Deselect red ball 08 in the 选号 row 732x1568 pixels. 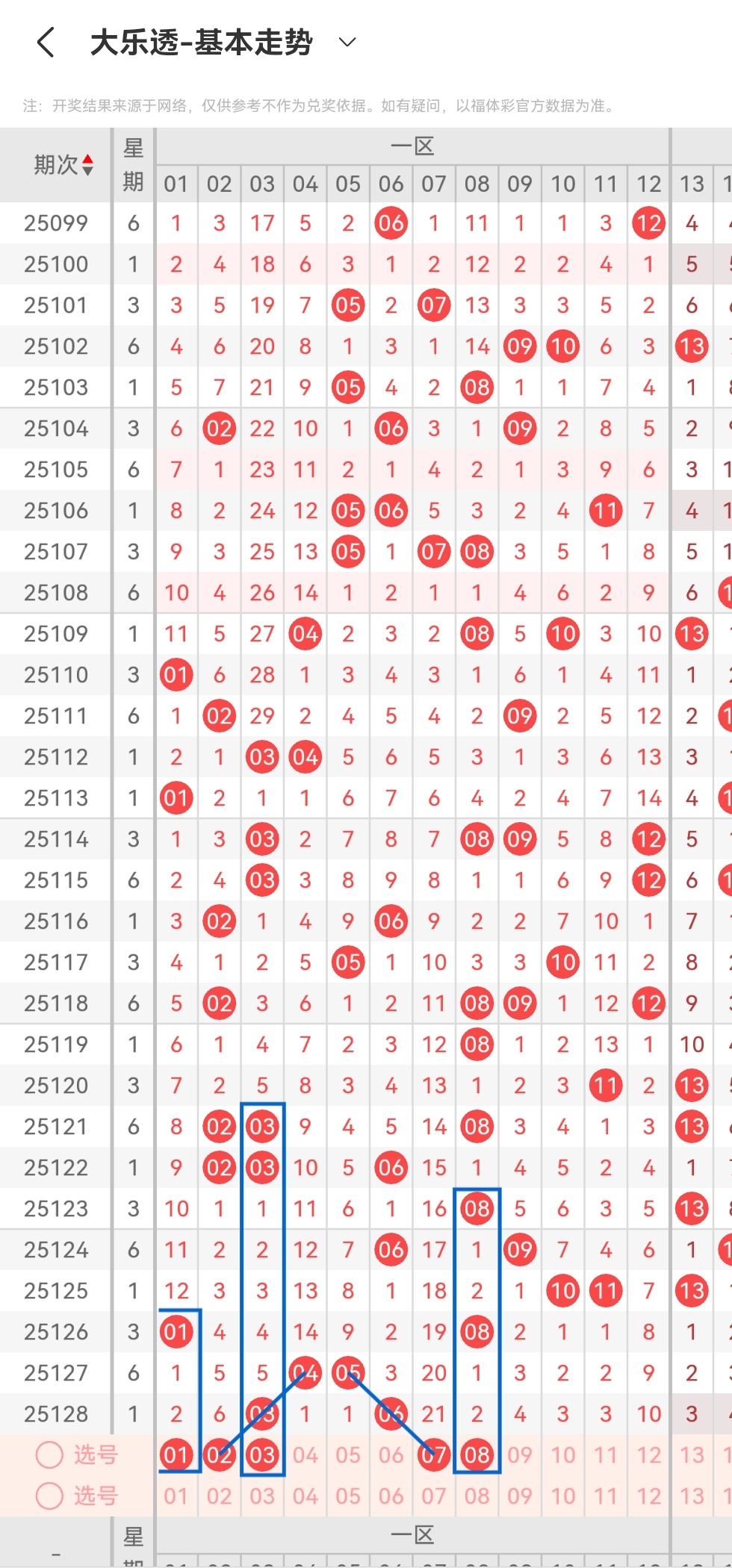tap(477, 1455)
